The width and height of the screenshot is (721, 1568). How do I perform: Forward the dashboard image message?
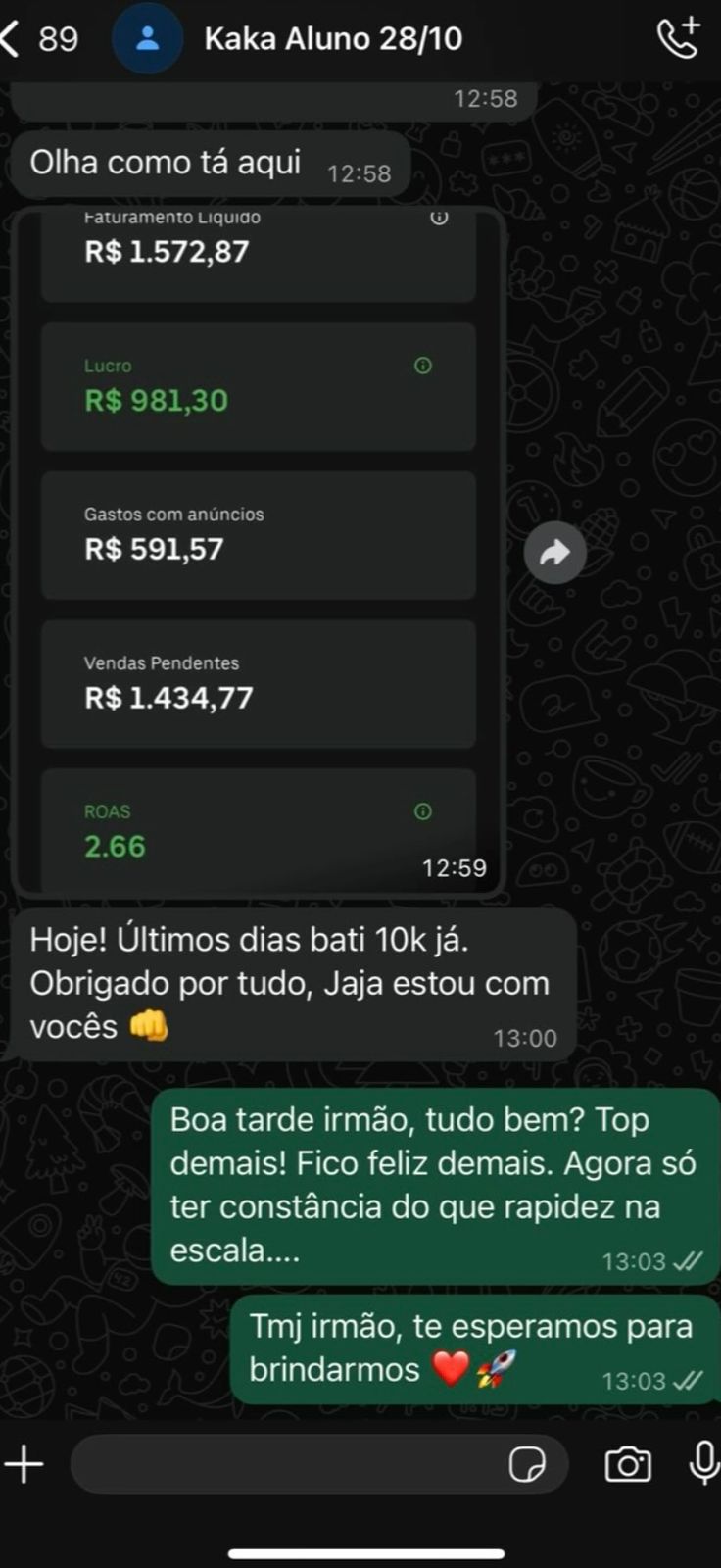point(554,554)
